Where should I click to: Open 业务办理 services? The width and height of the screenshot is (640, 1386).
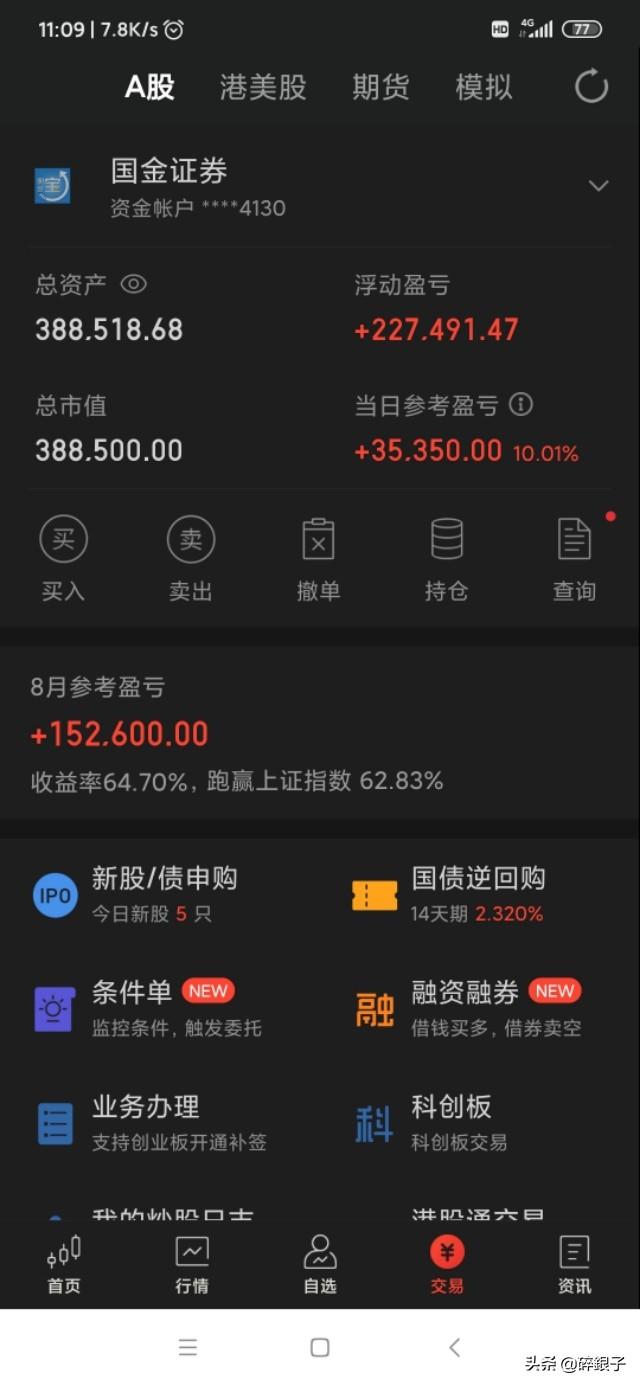click(x=151, y=1122)
